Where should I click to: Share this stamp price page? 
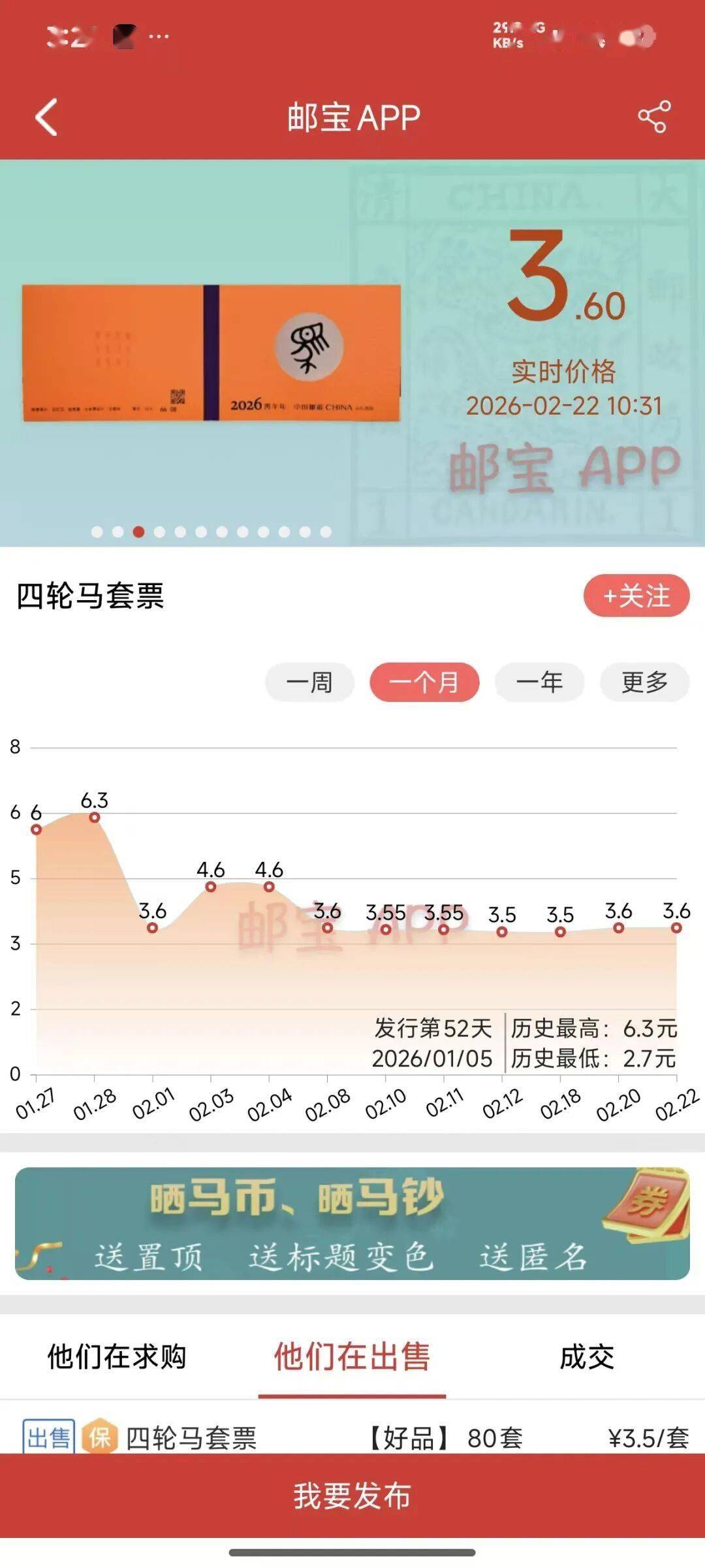tap(653, 118)
